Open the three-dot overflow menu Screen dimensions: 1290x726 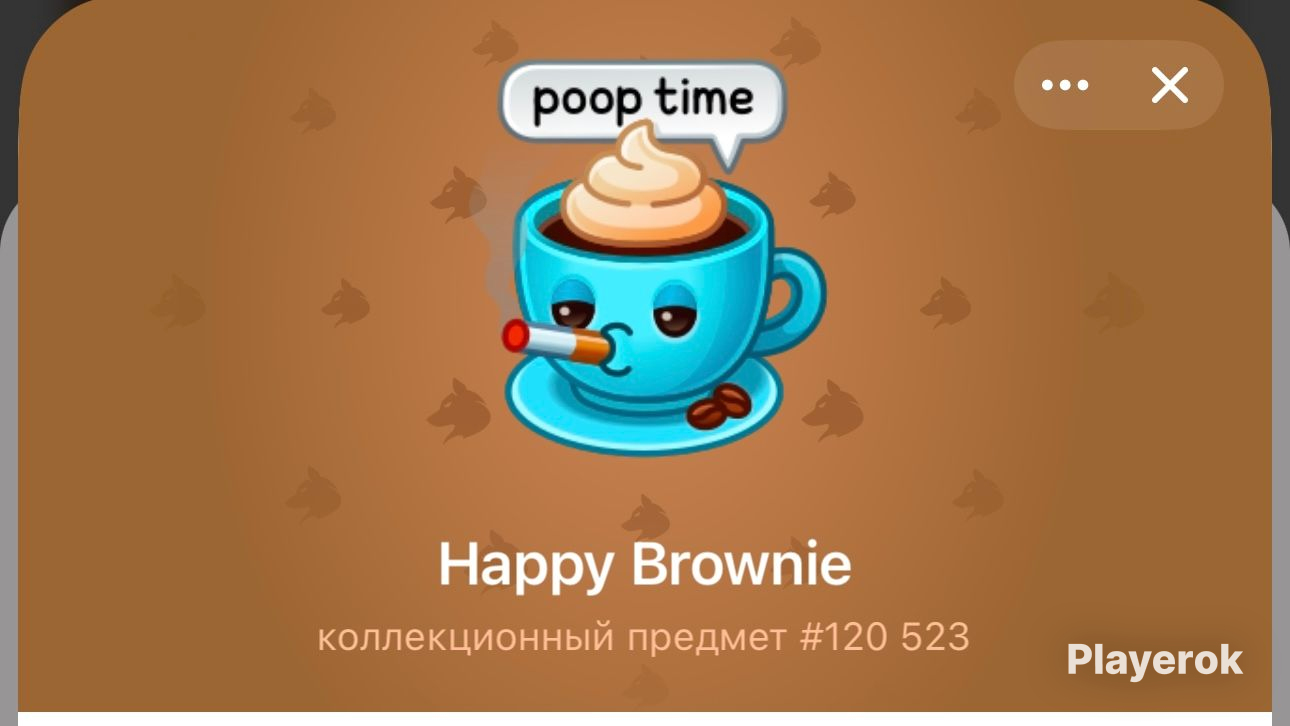tap(1065, 86)
